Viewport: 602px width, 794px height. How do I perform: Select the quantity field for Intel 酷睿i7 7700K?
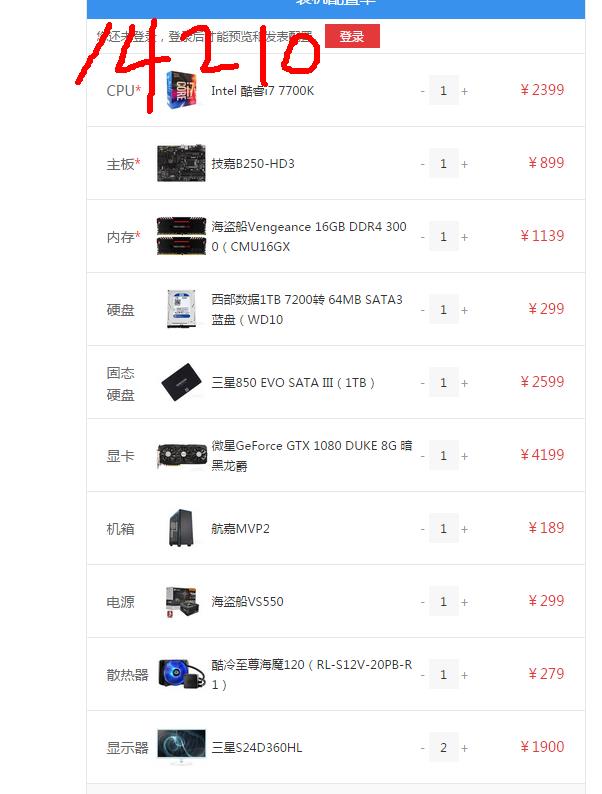[443, 91]
